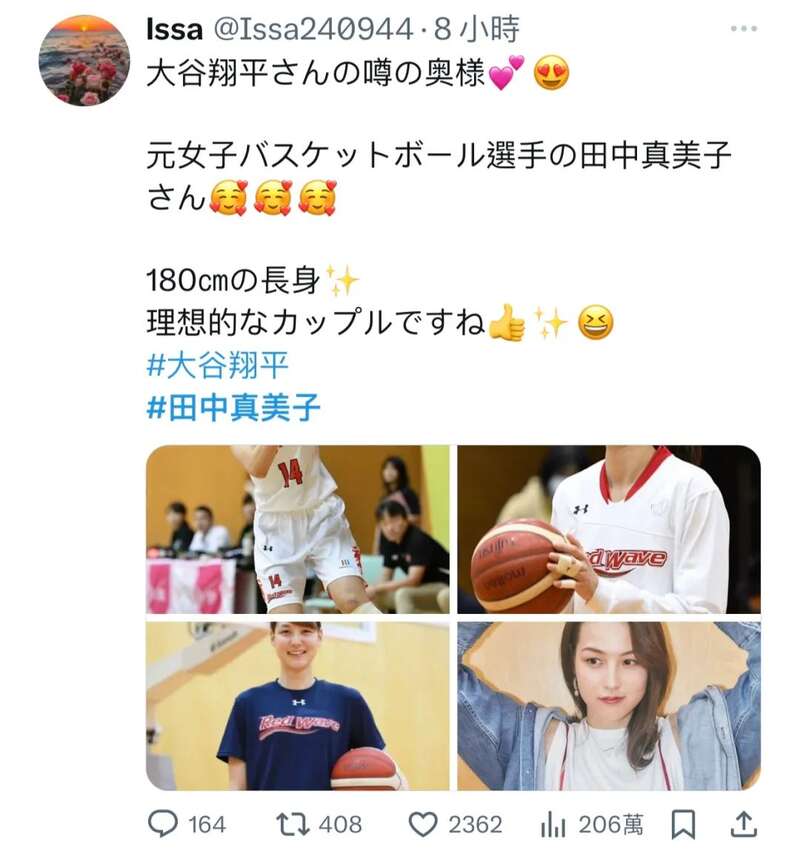Like the tweet with 2362 likes

point(424,824)
